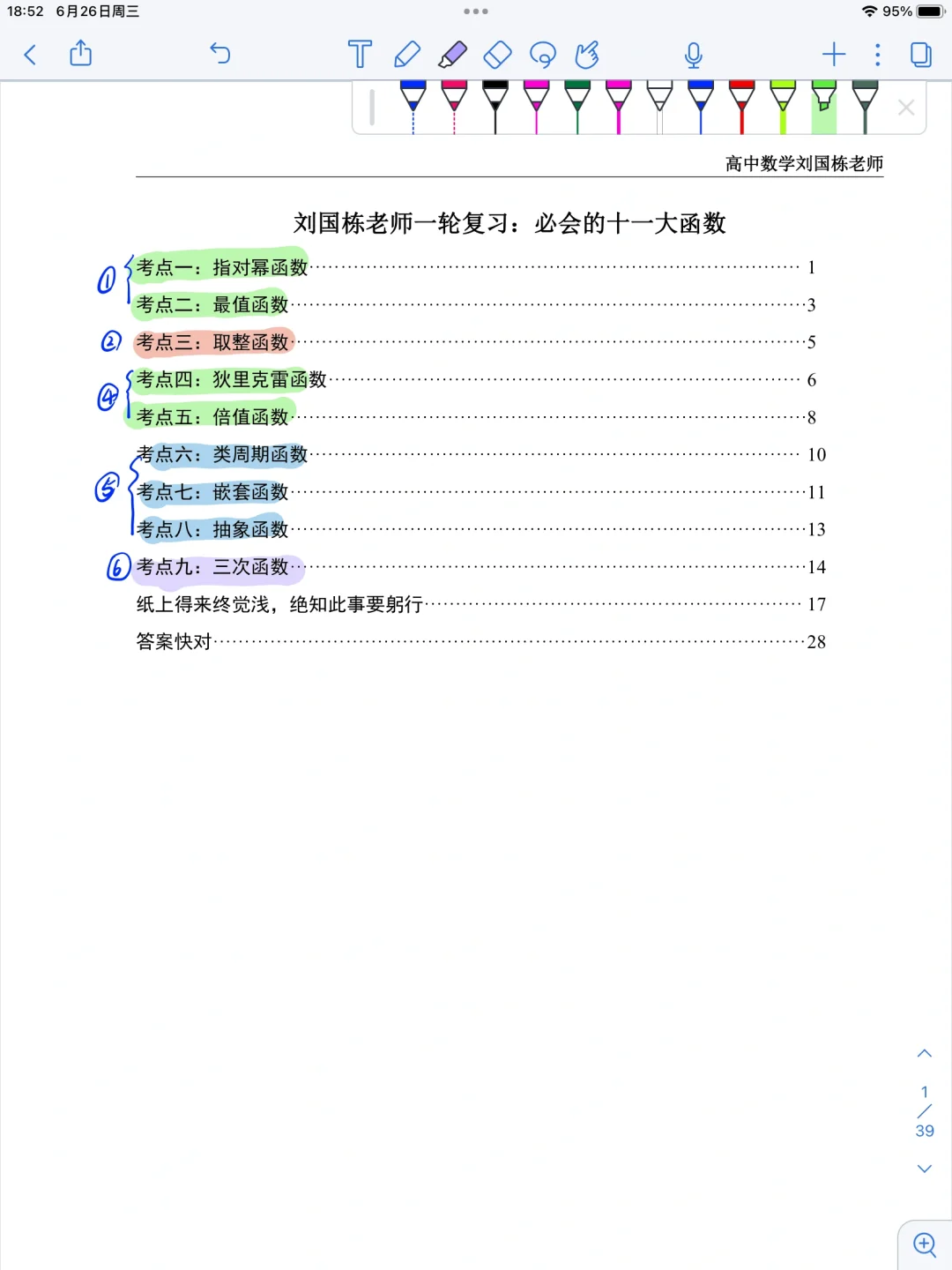Screen dimensions: 952x1270
Task: Undo the last annotation
Action: pyautogui.click(x=220, y=54)
